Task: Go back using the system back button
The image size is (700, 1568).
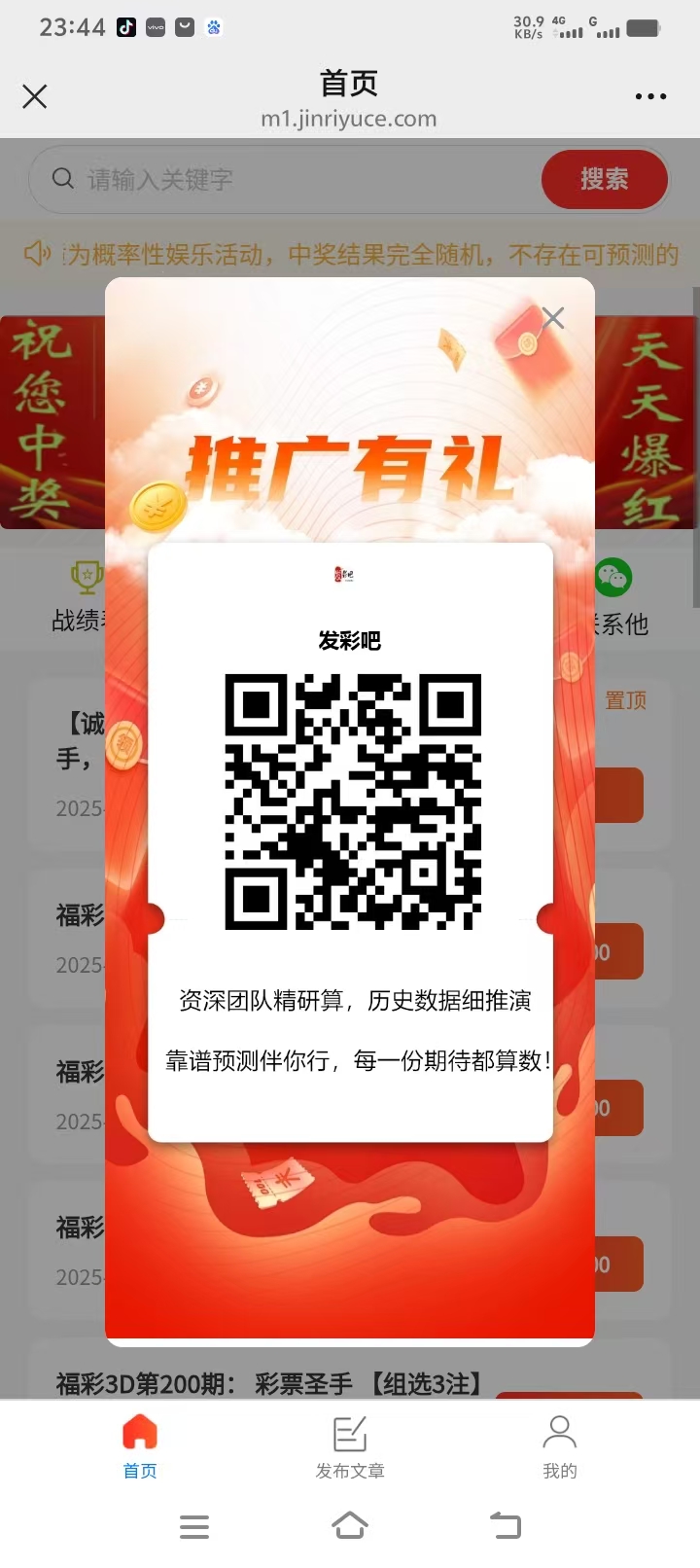Action: click(x=505, y=1525)
